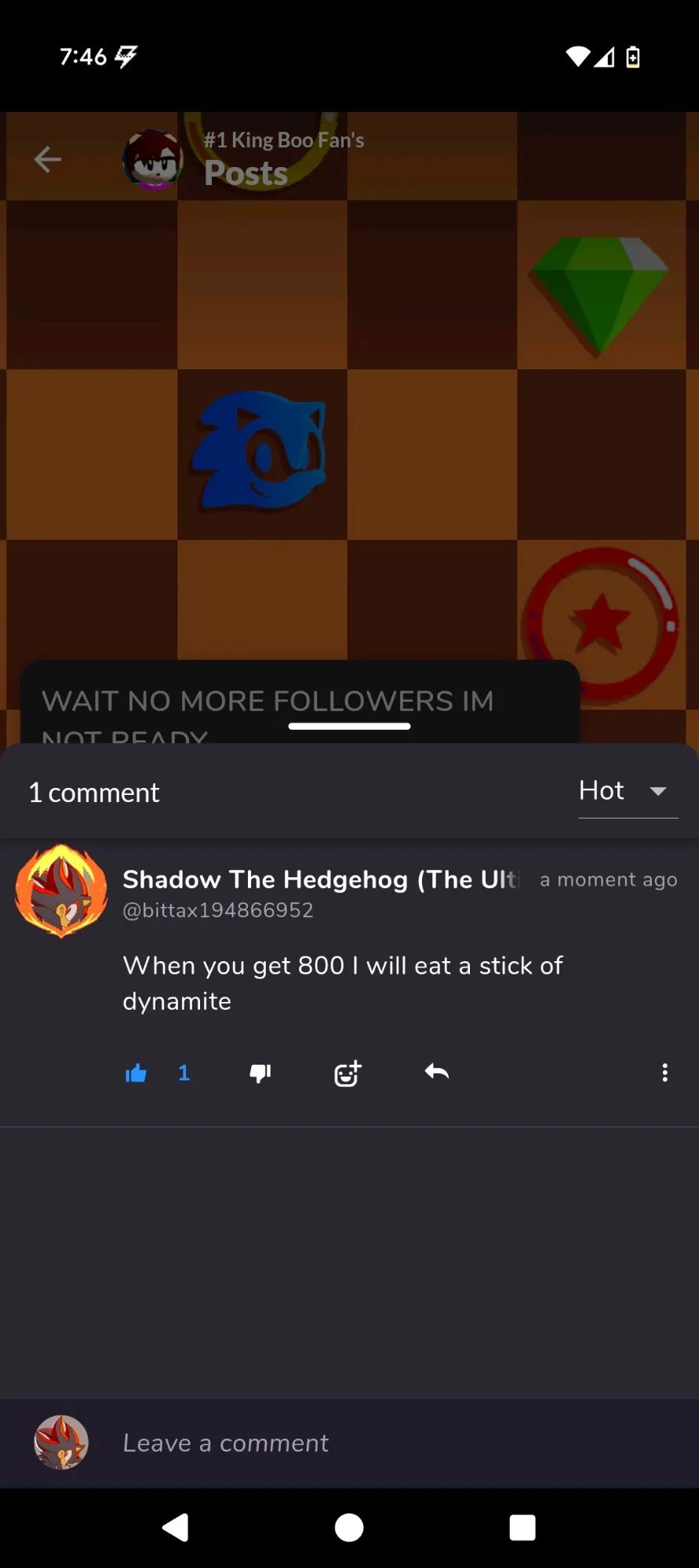
Task: Dislike the dynamite comment
Action: 260,1073
